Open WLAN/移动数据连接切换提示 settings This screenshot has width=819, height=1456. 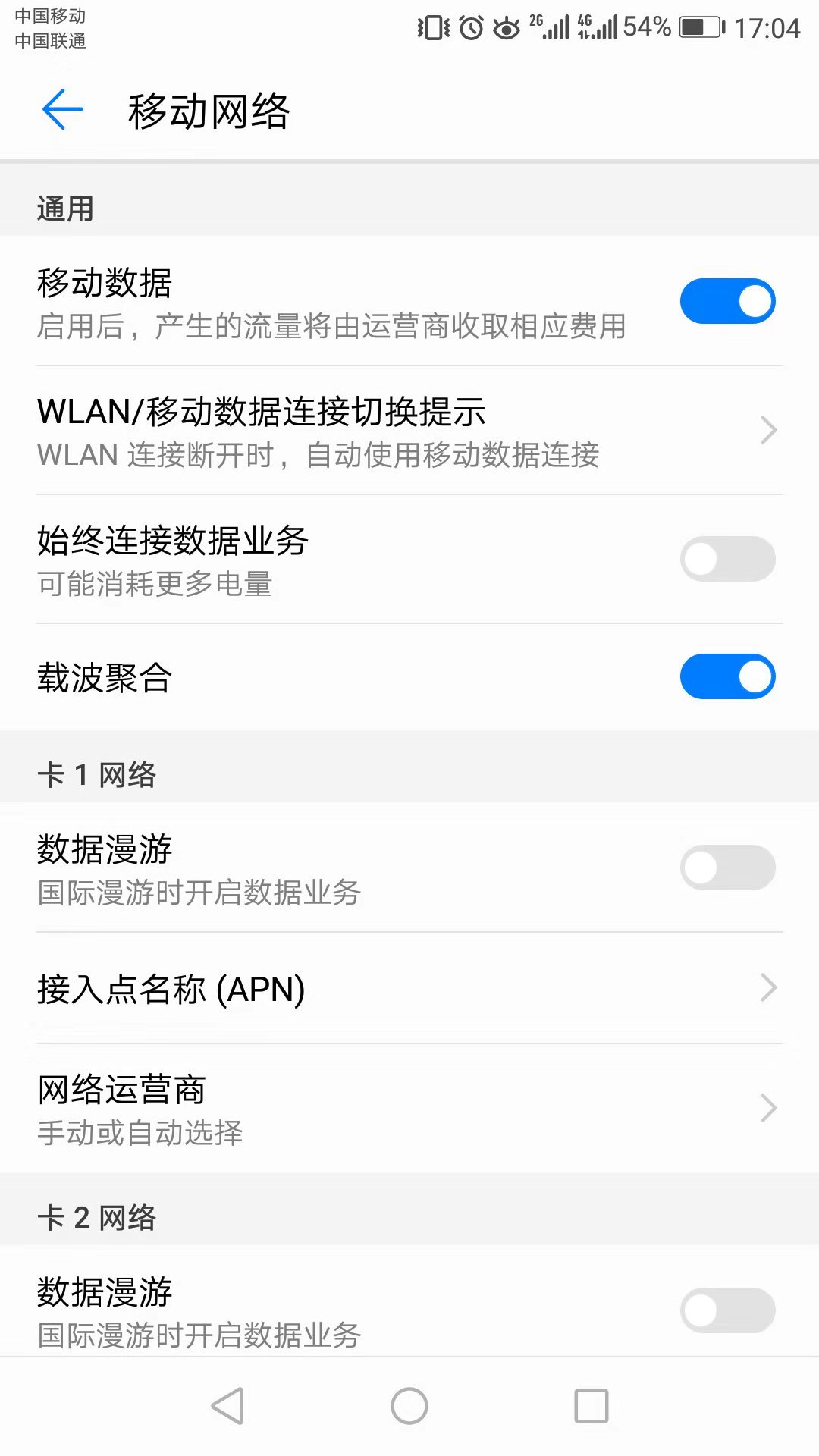click(409, 431)
